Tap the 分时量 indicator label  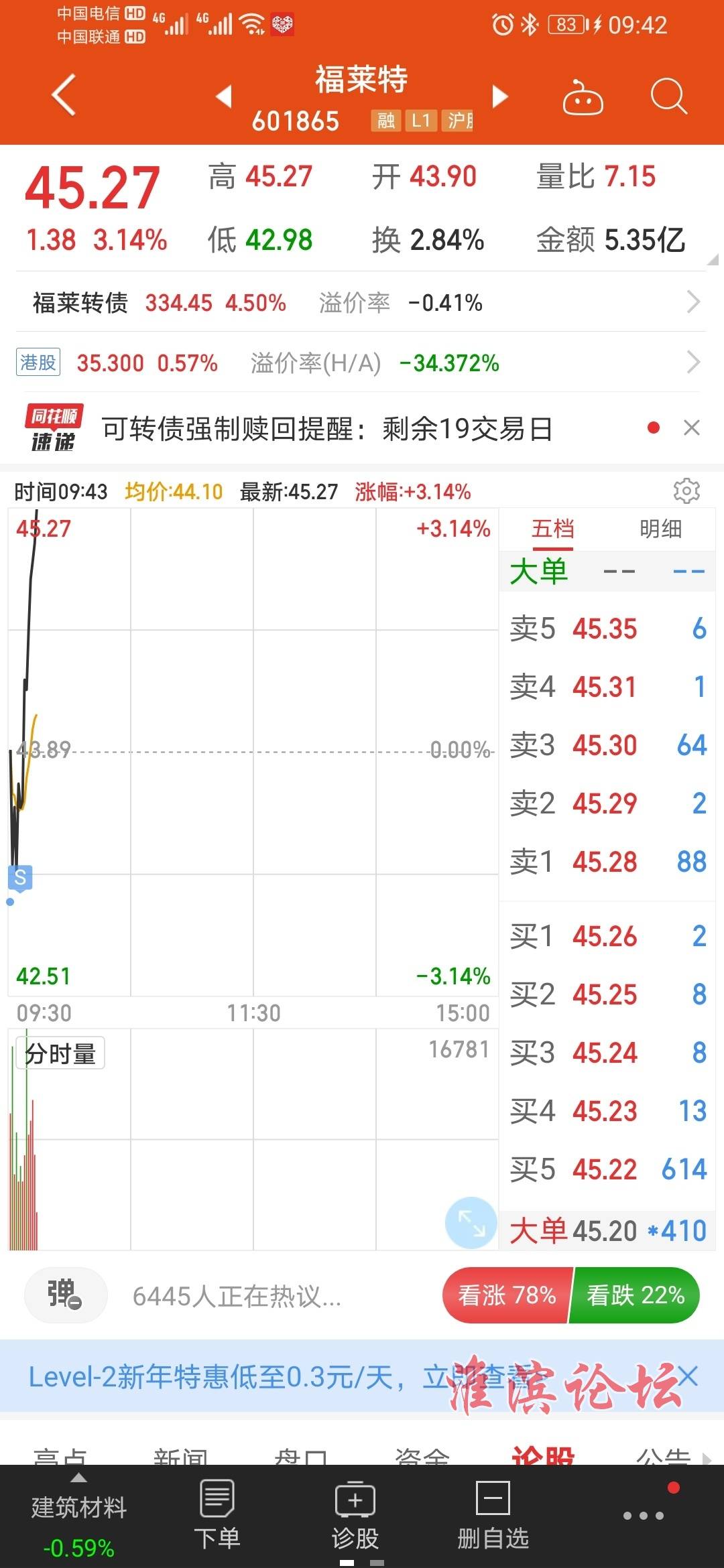[60, 1053]
